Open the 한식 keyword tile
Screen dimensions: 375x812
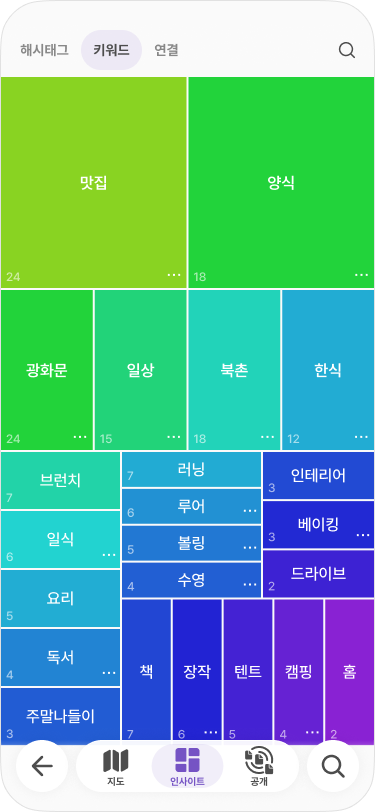click(328, 370)
